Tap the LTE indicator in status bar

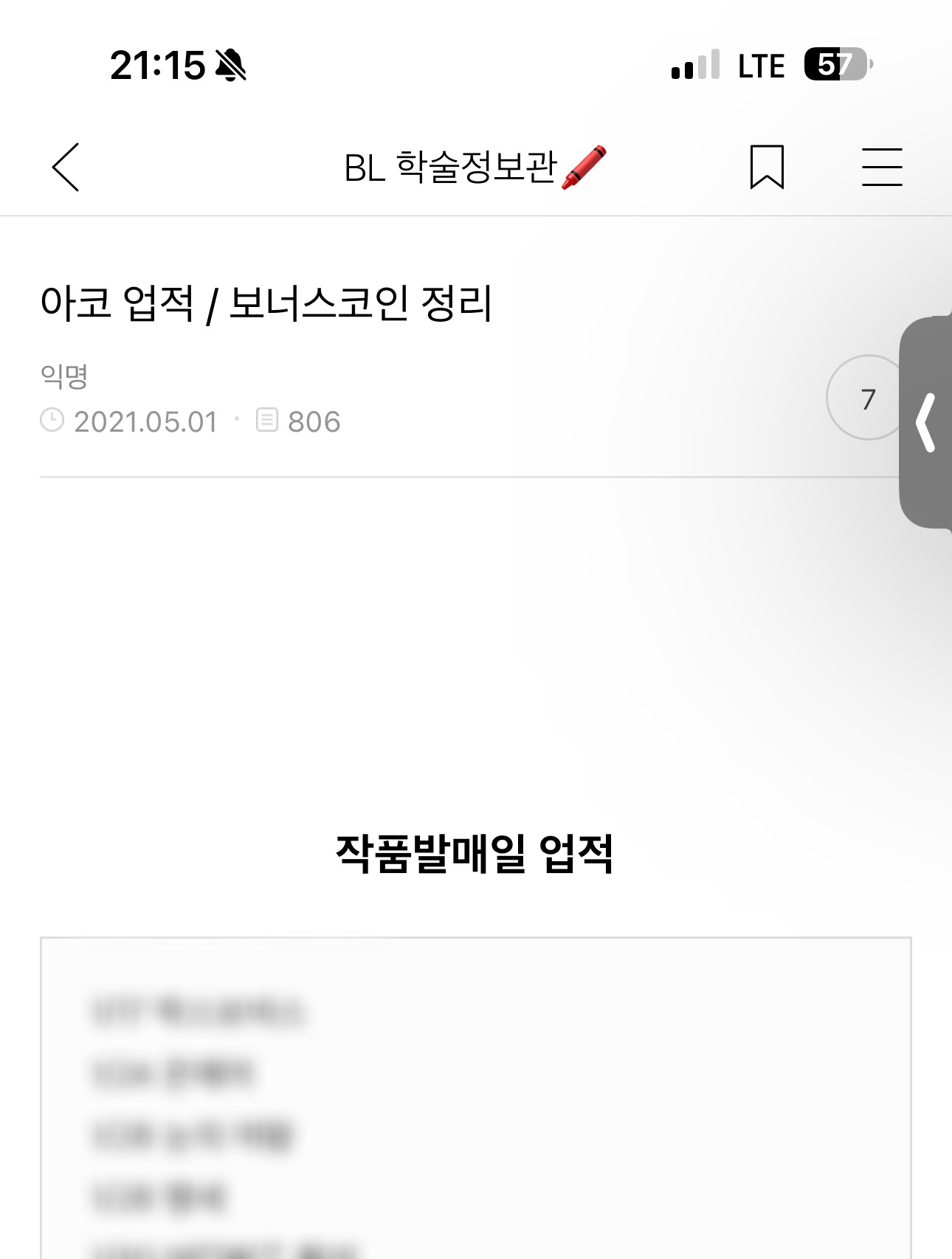point(762,65)
